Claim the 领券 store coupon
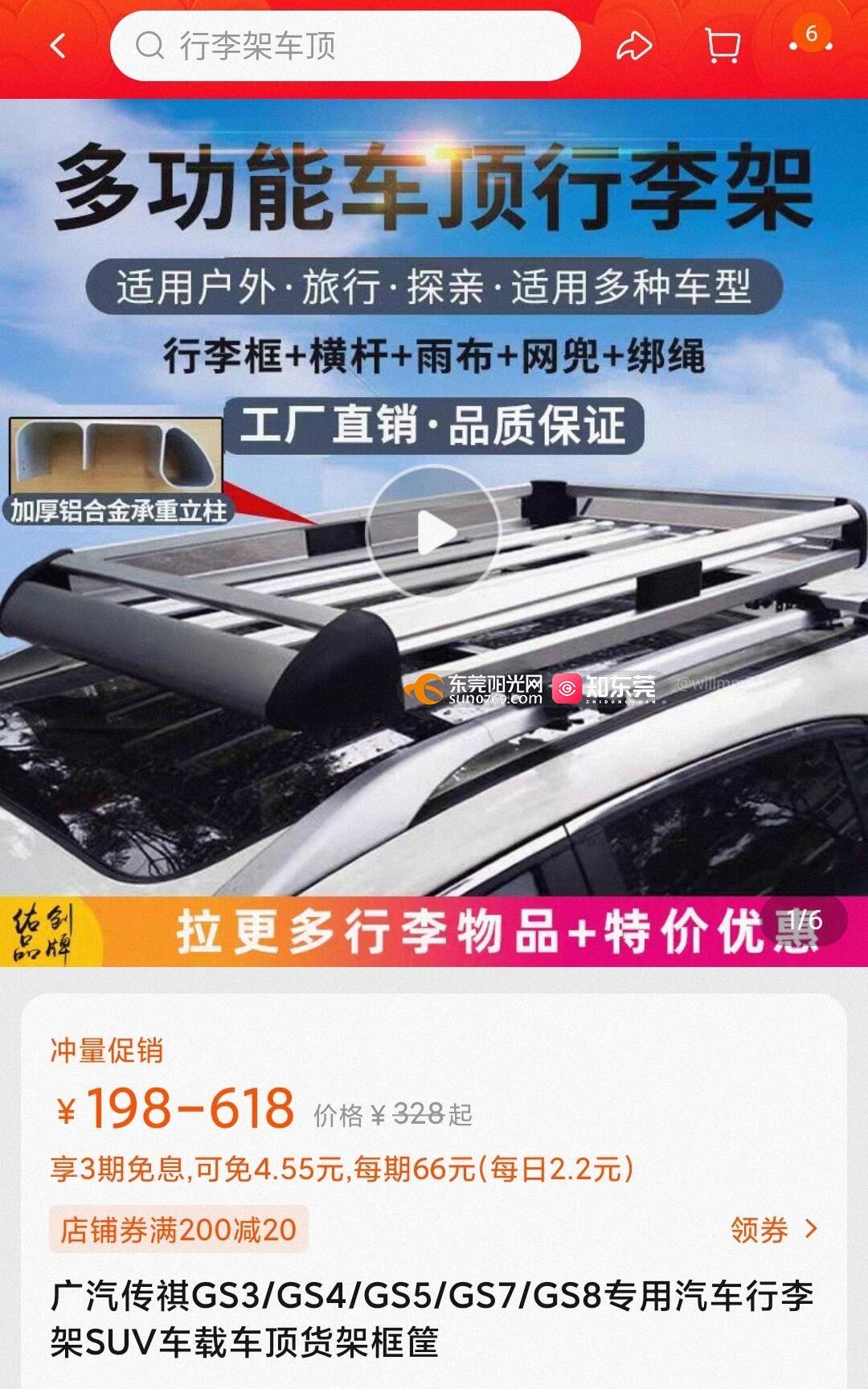Viewport: 868px width, 1389px height. coord(773,1229)
